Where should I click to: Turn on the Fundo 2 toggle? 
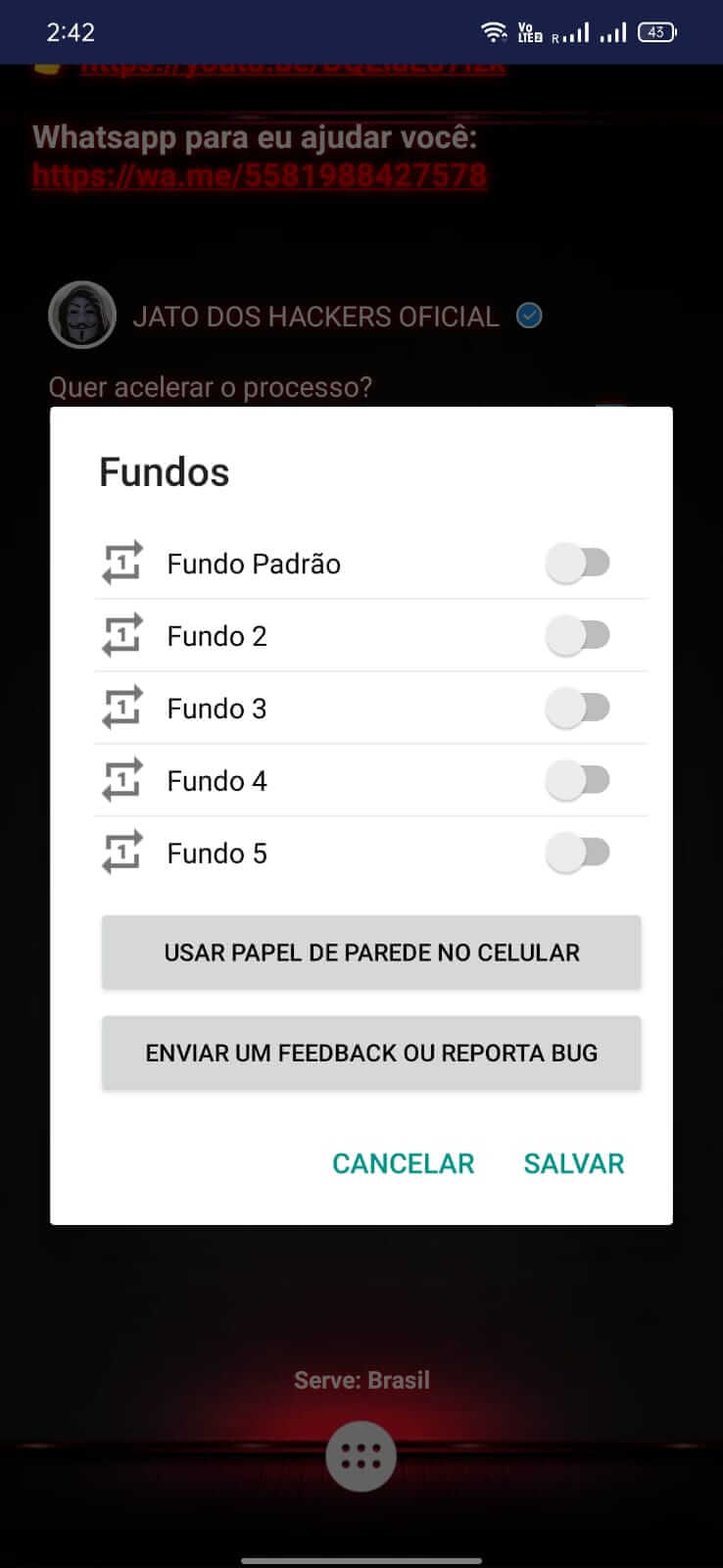click(x=578, y=636)
